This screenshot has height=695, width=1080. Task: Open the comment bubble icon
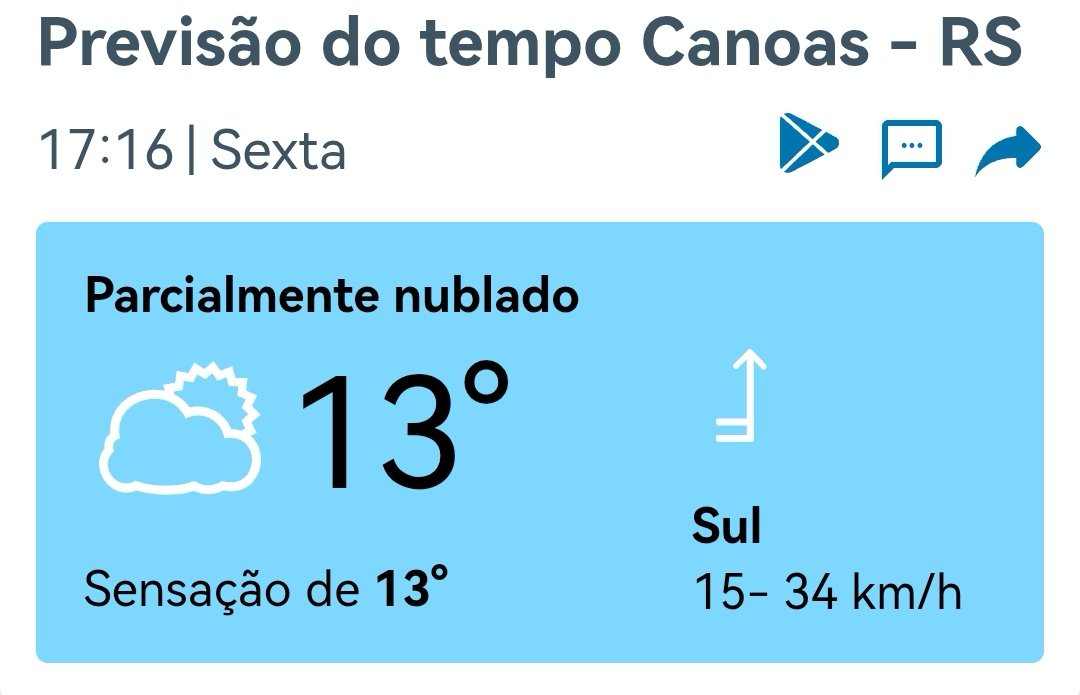tap(911, 148)
